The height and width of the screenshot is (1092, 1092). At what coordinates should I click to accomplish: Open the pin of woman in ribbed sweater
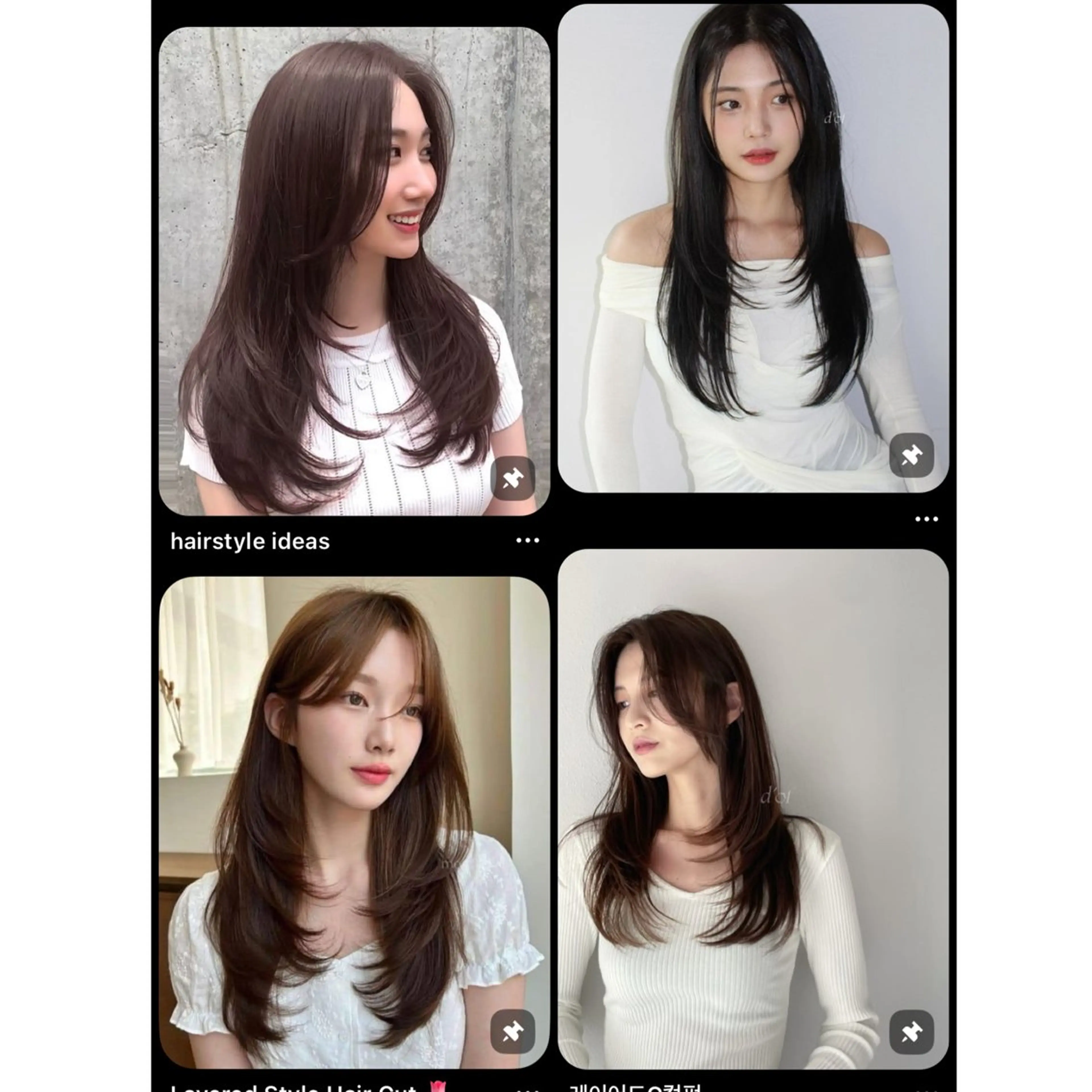click(753, 803)
